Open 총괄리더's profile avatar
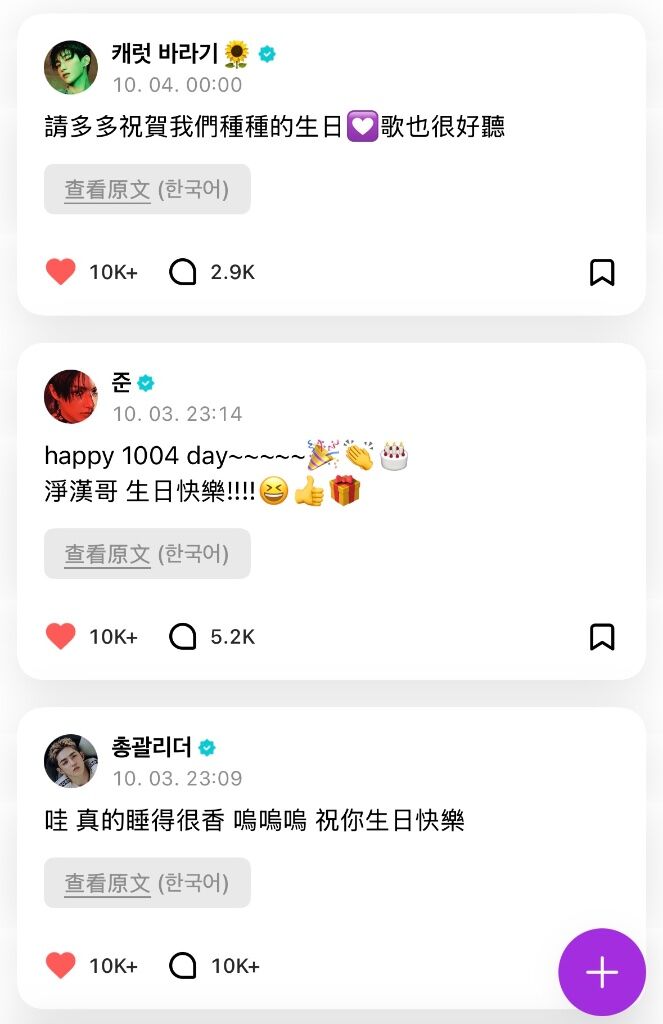Viewport: 663px width, 1024px height. pos(71,761)
